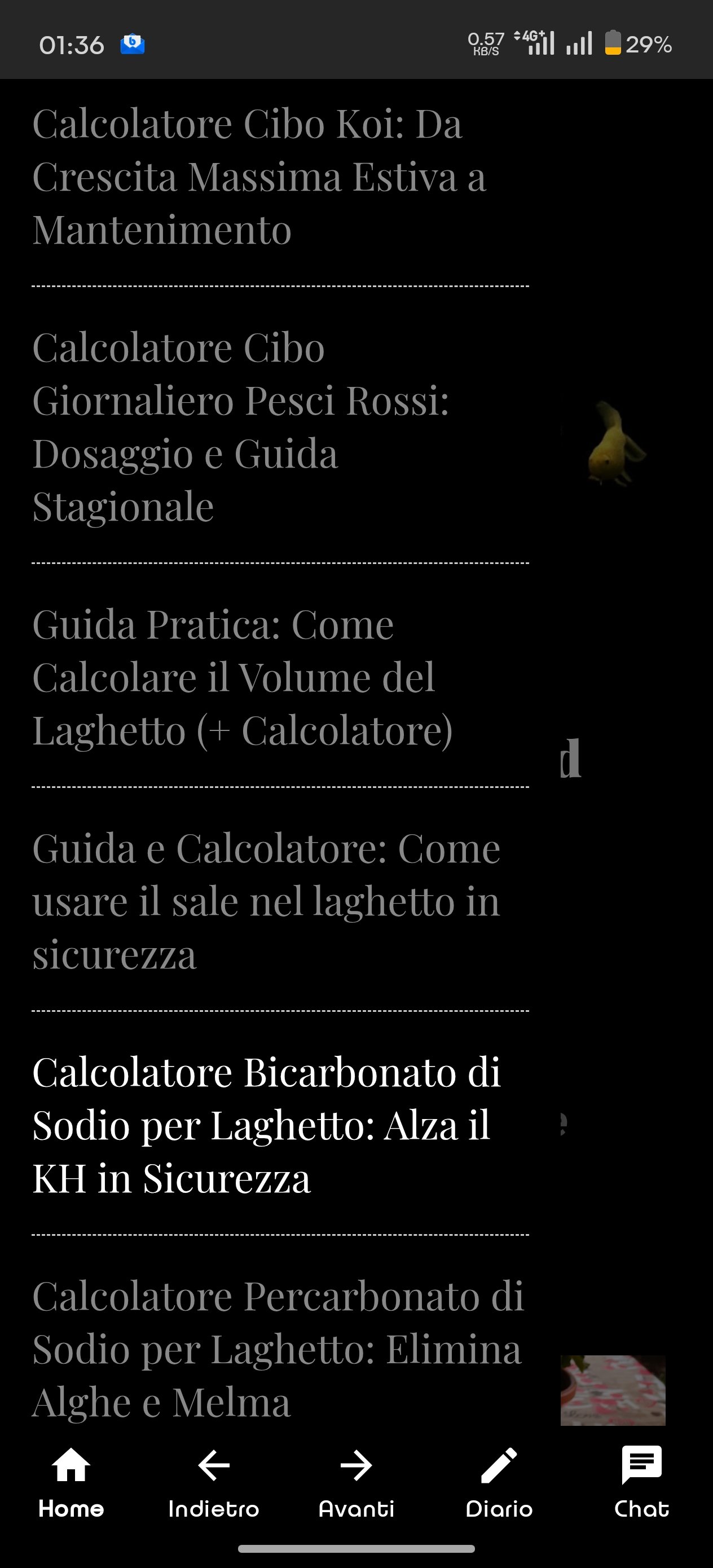Image resolution: width=713 pixels, height=1568 pixels.
Task: Open guide on calculating Volume del Laghetto
Action: click(243, 677)
